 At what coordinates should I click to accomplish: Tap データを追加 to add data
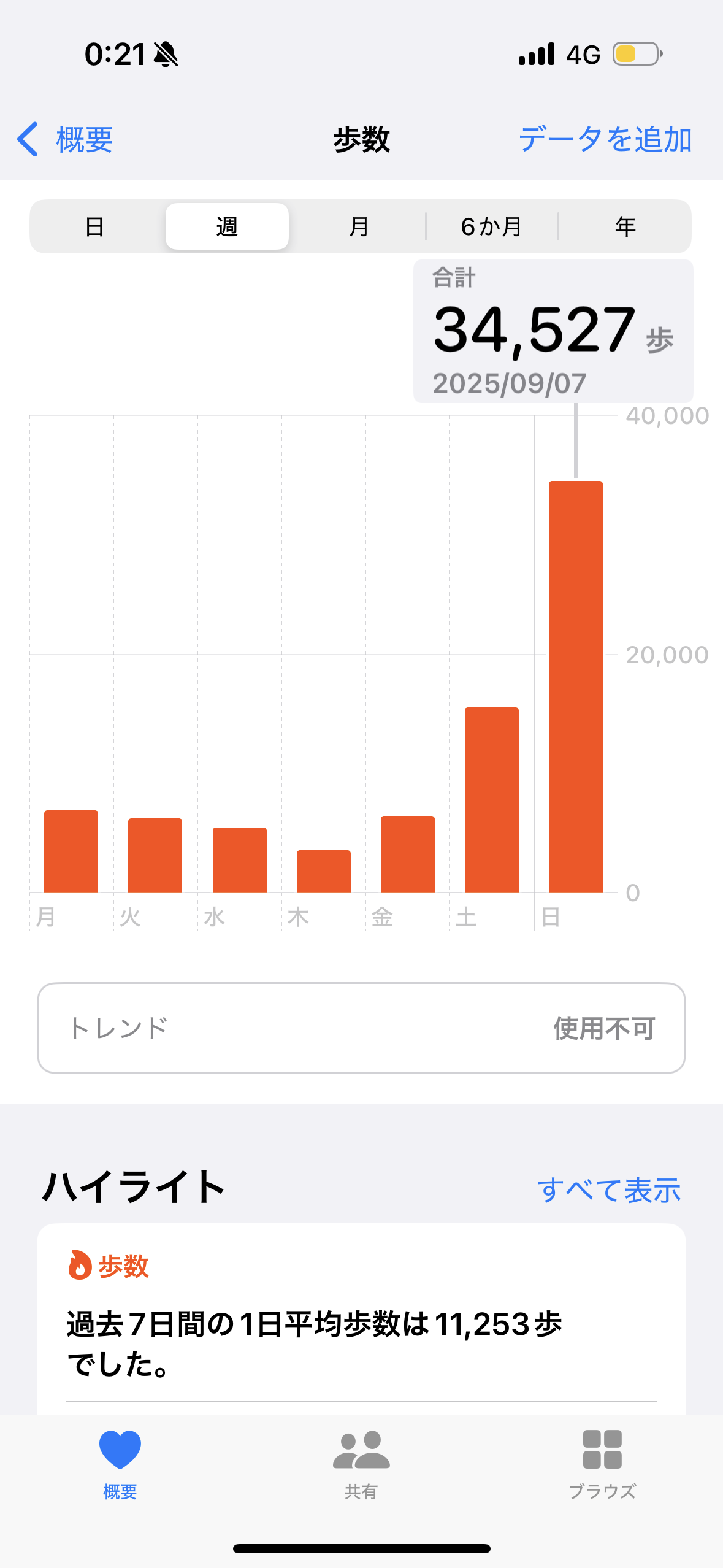coord(605,140)
